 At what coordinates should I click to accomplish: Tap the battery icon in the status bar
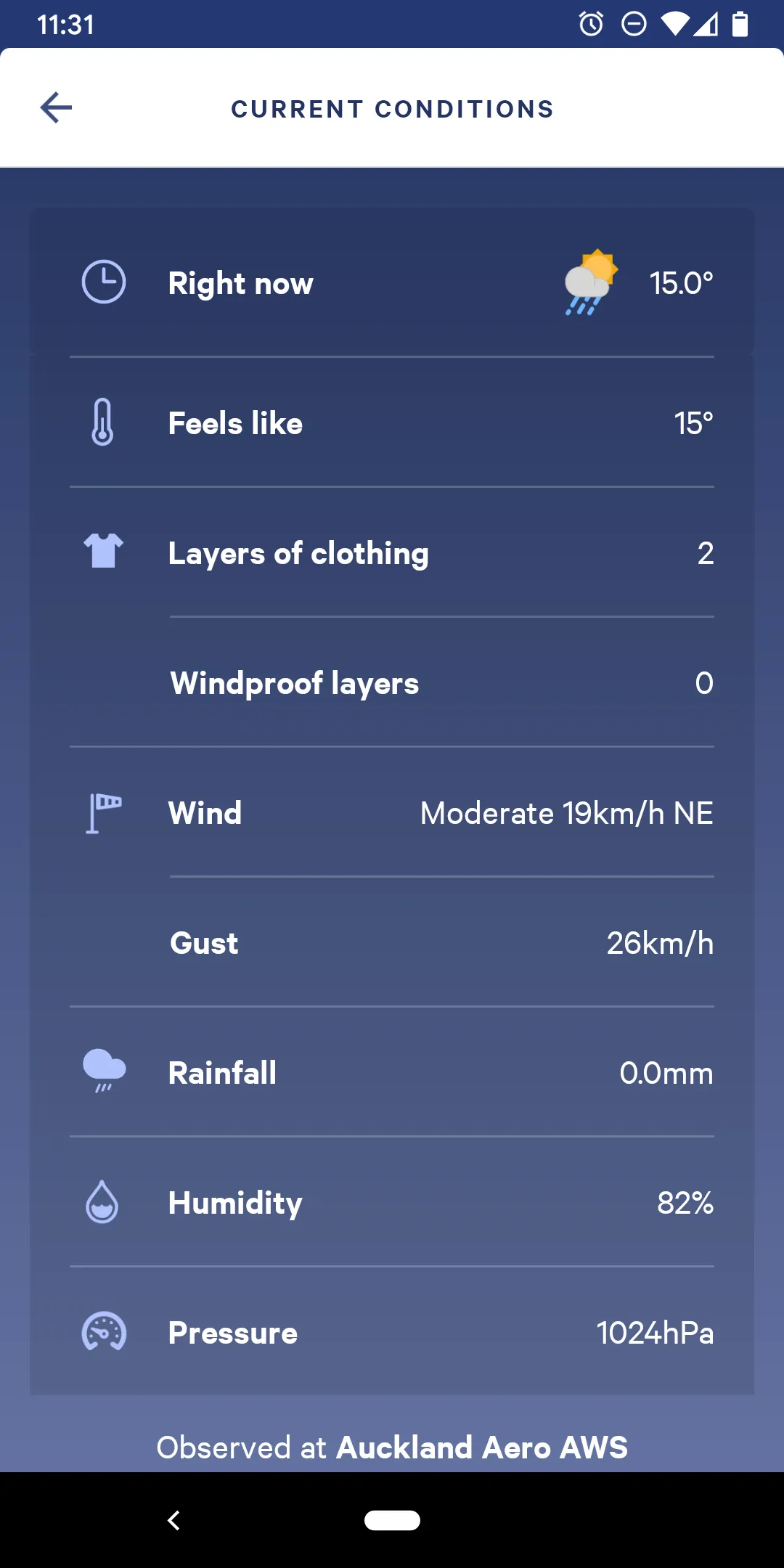pos(741,25)
